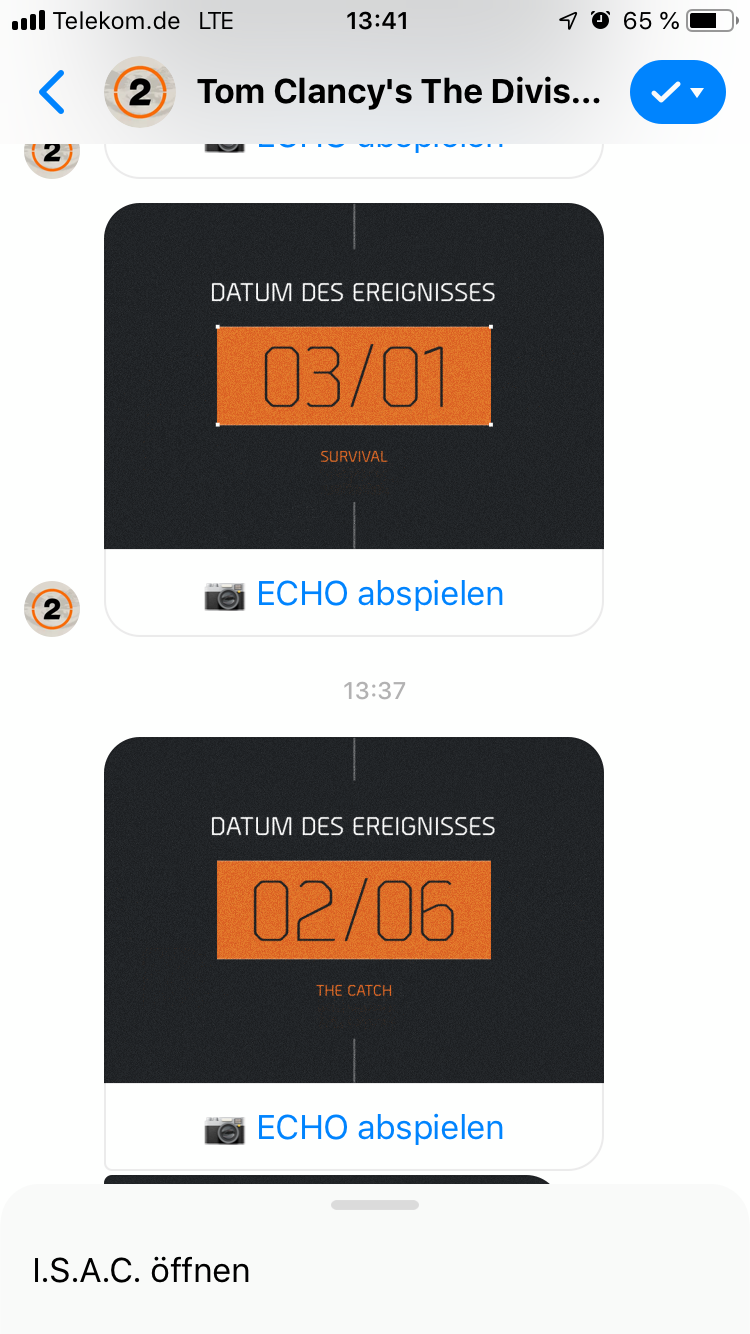Go back to the chat list

point(52,93)
